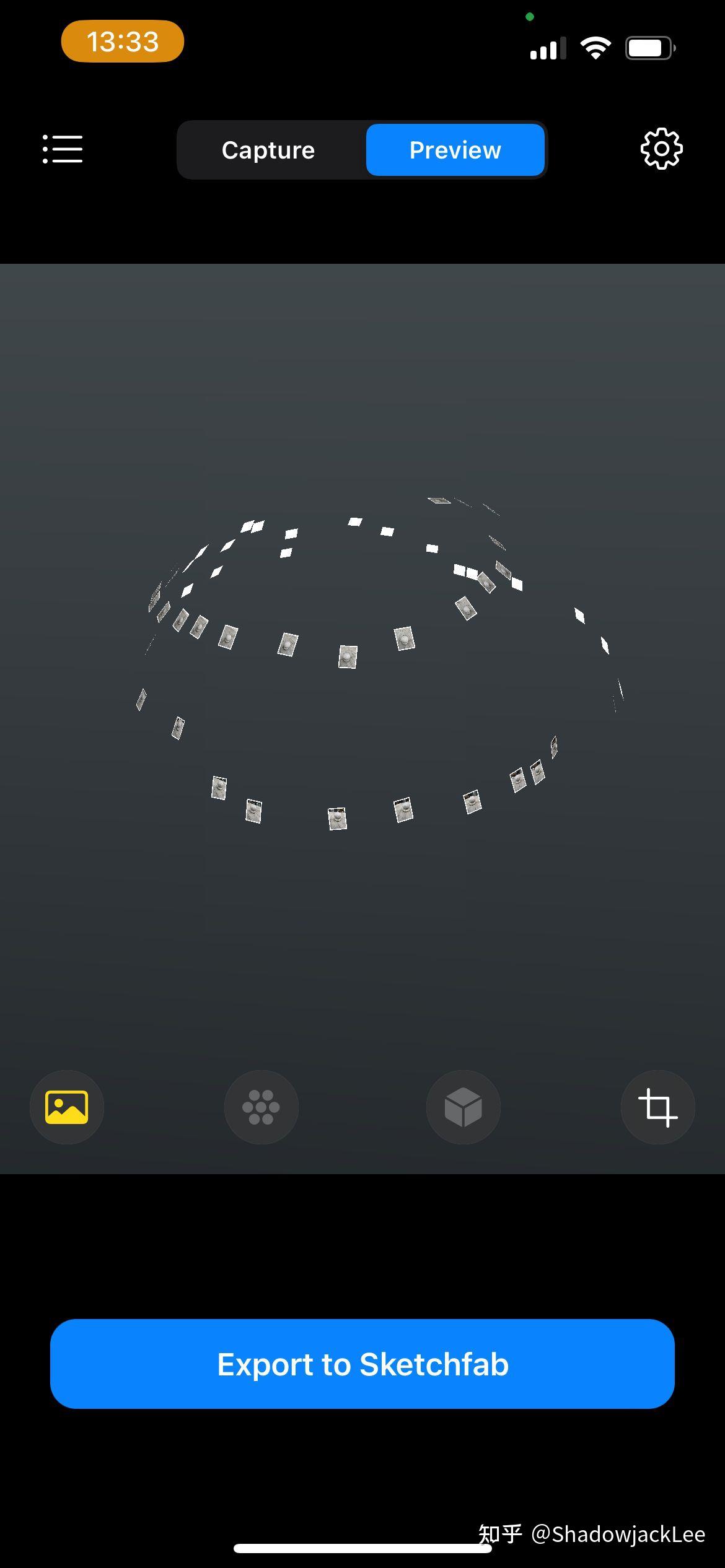Image resolution: width=725 pixels, height=1568 pixels.
Task: Switch to the Capture tab
Action: tap(268, 150)
